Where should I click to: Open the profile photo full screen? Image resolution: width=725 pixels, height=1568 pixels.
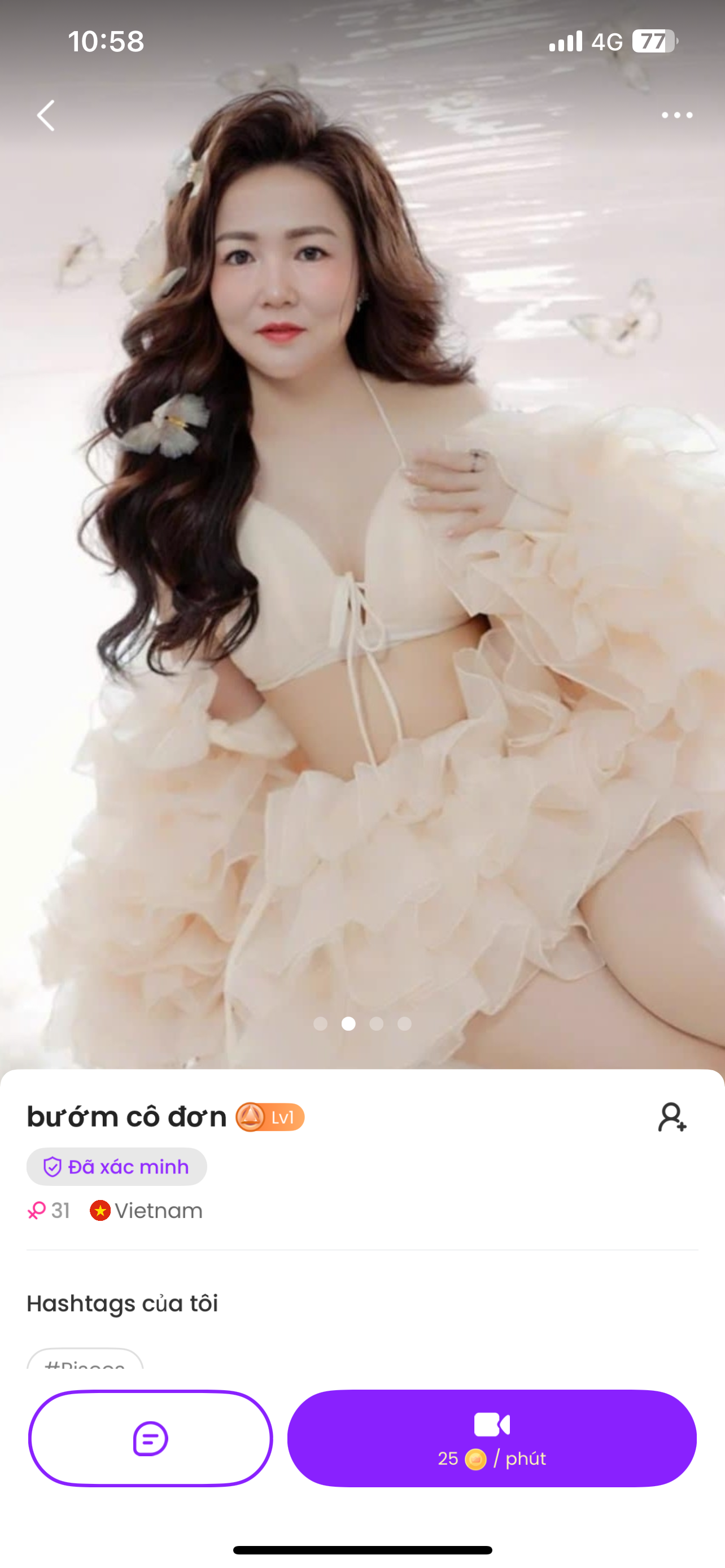click(362, 548)
